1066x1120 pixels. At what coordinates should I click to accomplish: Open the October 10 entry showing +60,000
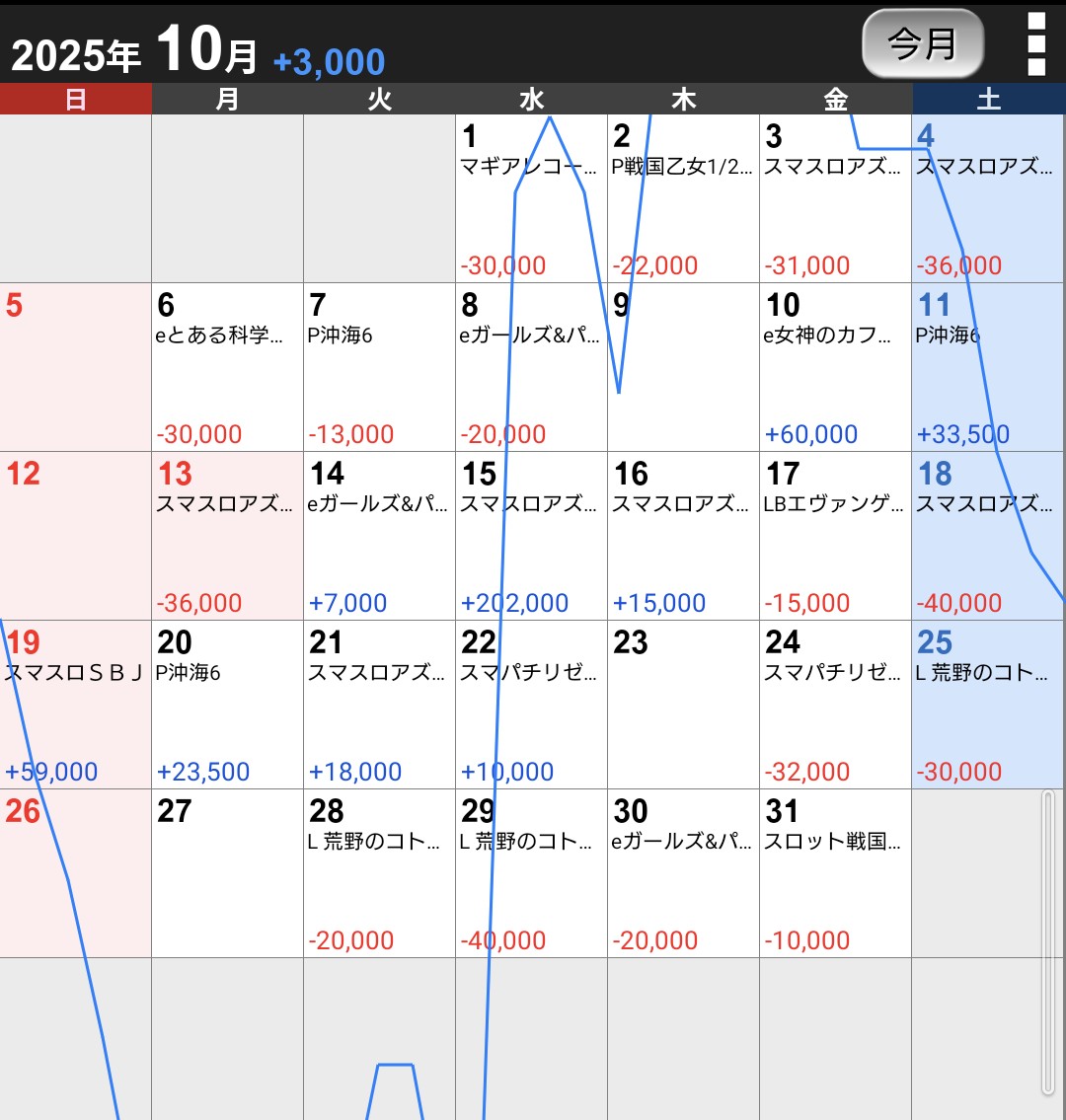point(835,367)
